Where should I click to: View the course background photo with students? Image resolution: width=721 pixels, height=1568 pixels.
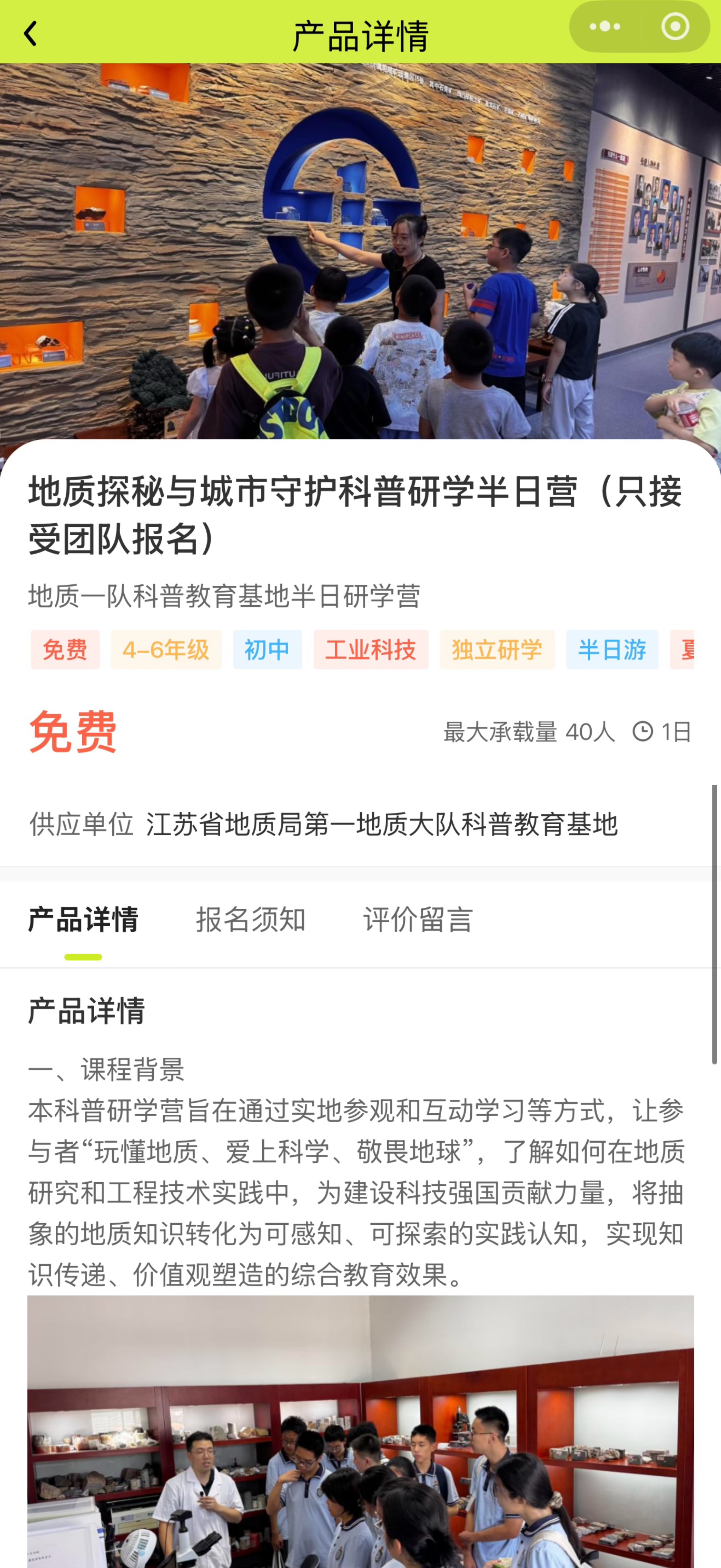coord(360,1430)
